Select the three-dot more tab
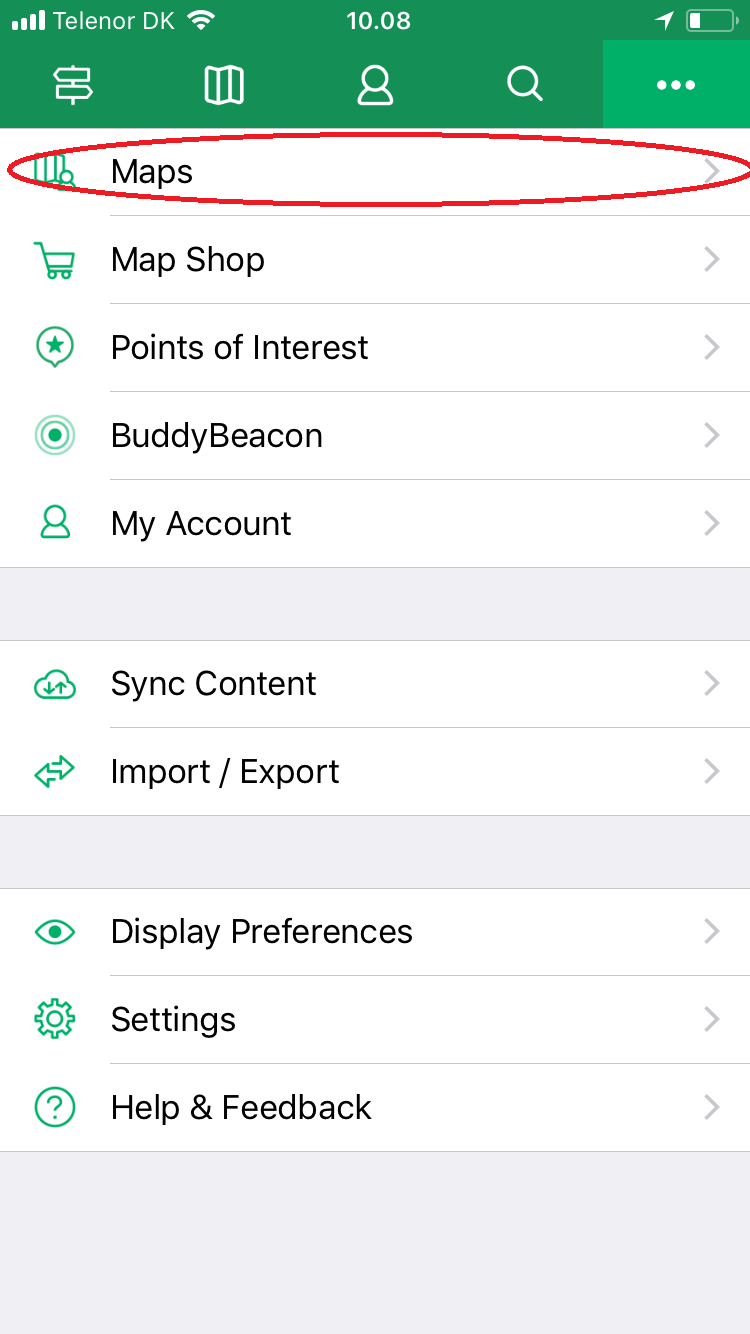750x1334 pixels. point(676,85)
